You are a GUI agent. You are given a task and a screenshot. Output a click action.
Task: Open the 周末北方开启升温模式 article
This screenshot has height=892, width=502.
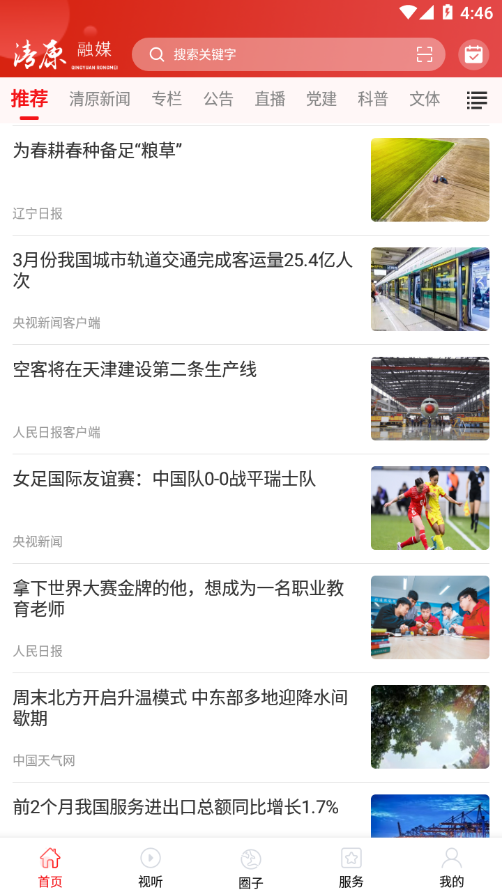click(x=251, y=727)
